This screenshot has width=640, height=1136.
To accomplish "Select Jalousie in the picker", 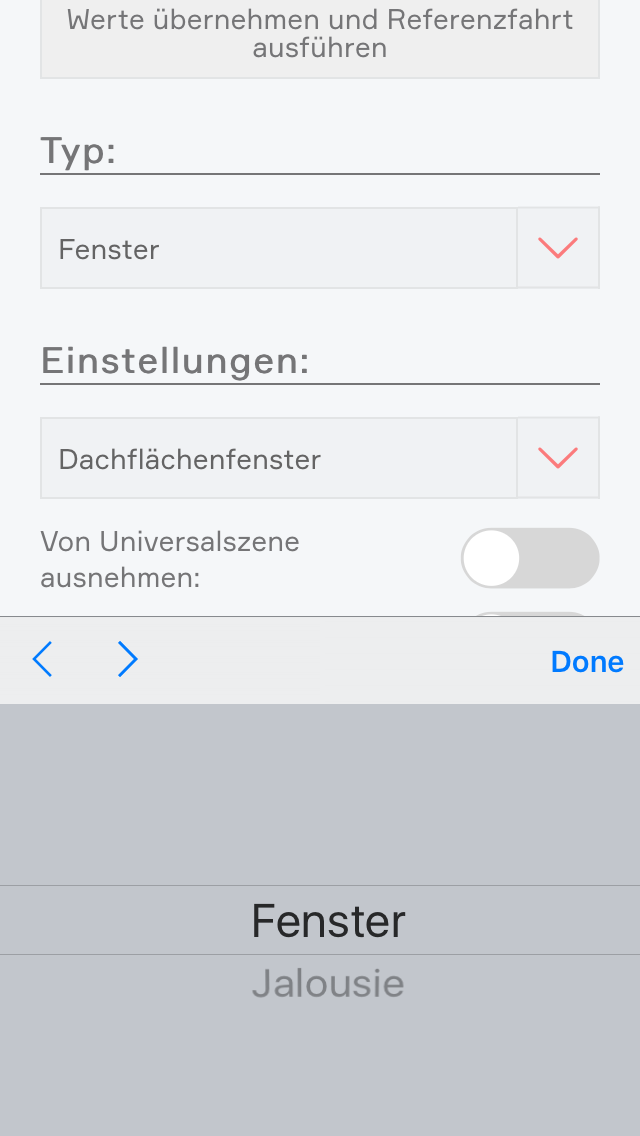I will coord(328,984).
